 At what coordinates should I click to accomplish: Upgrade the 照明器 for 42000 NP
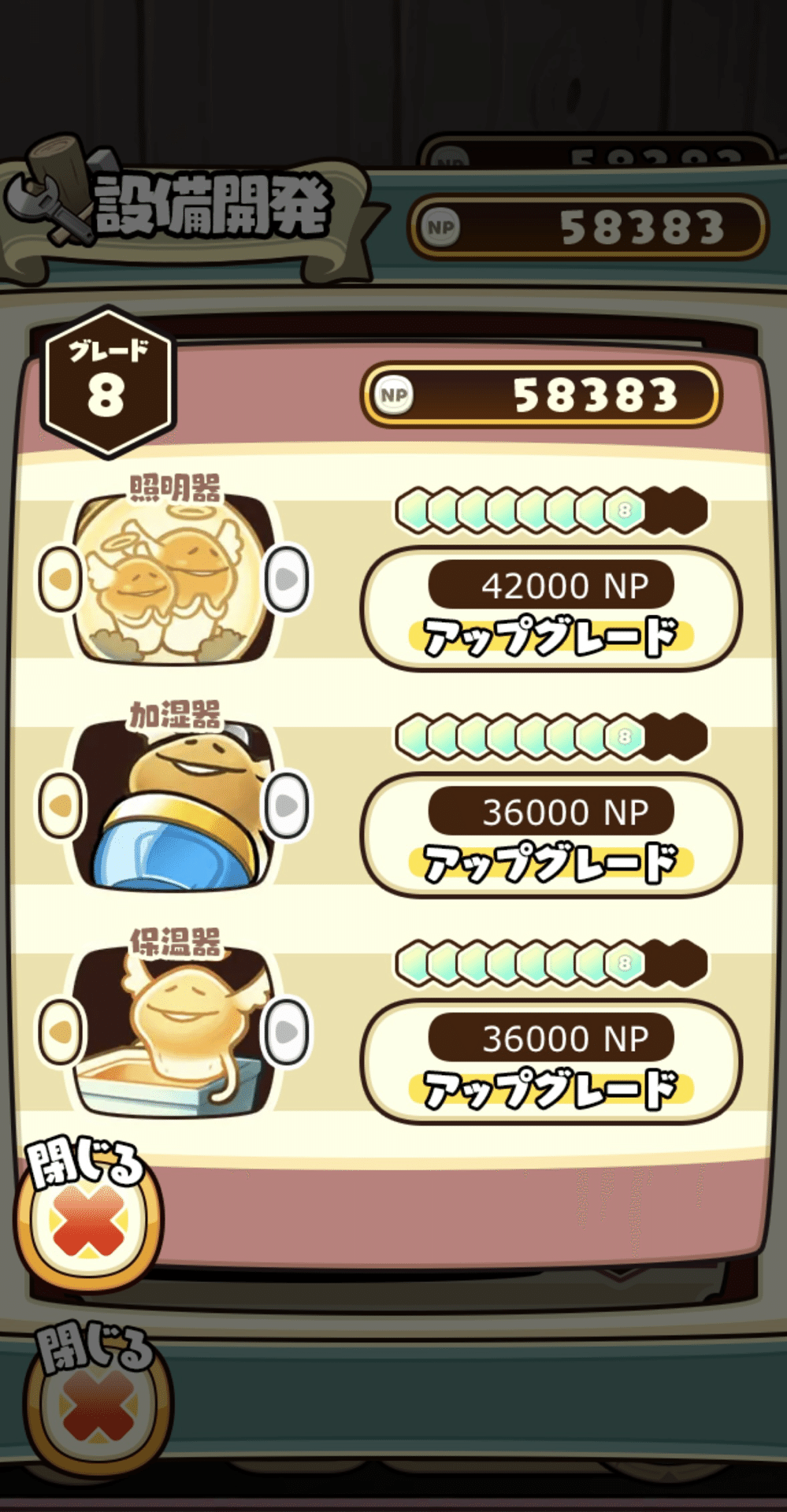click(551, 609)
